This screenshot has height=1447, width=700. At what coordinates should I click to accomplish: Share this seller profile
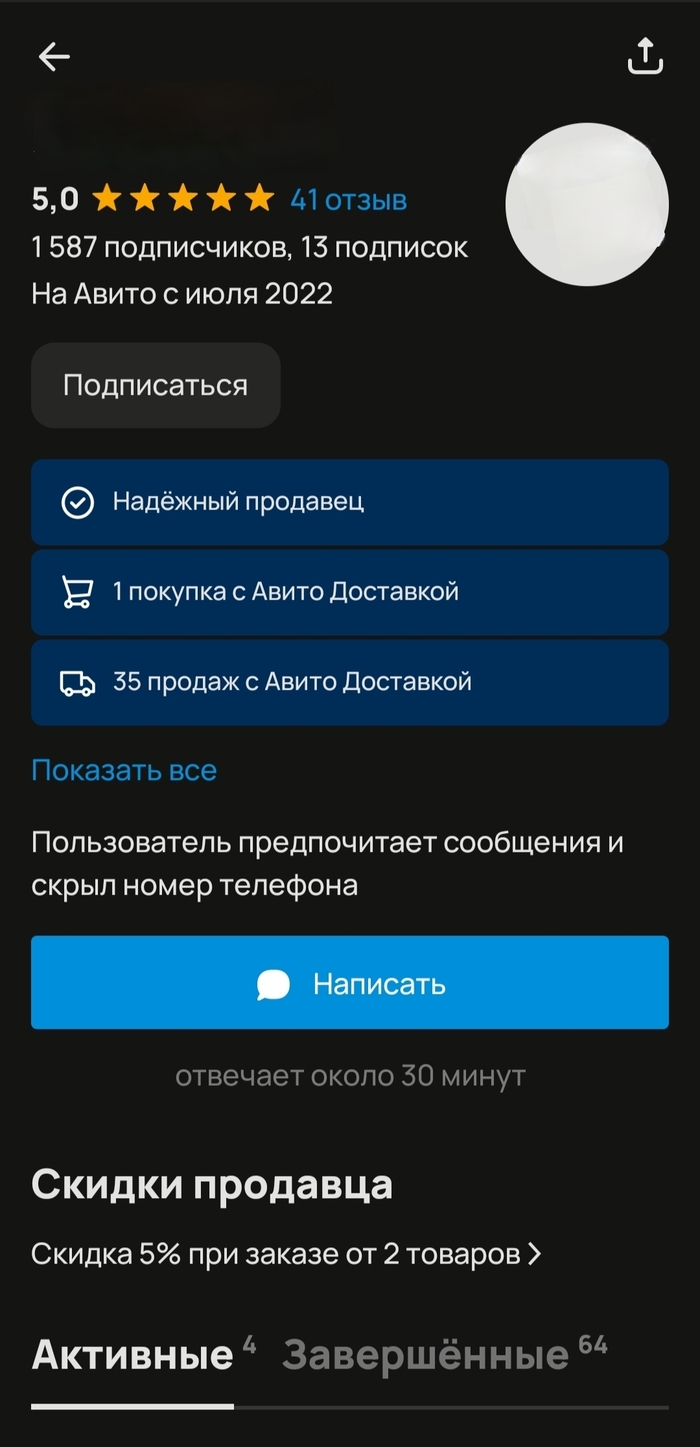tap(645, 56)
